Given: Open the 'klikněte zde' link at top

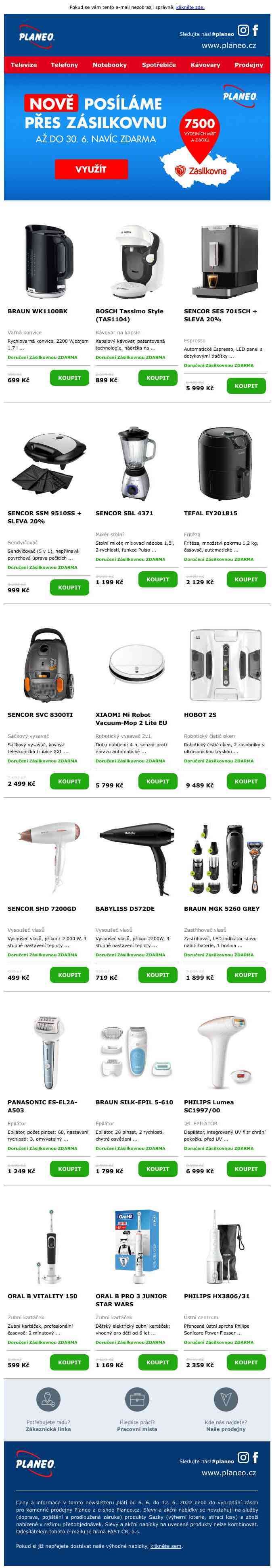Looking at the screenshot, I should click(190, 7).
